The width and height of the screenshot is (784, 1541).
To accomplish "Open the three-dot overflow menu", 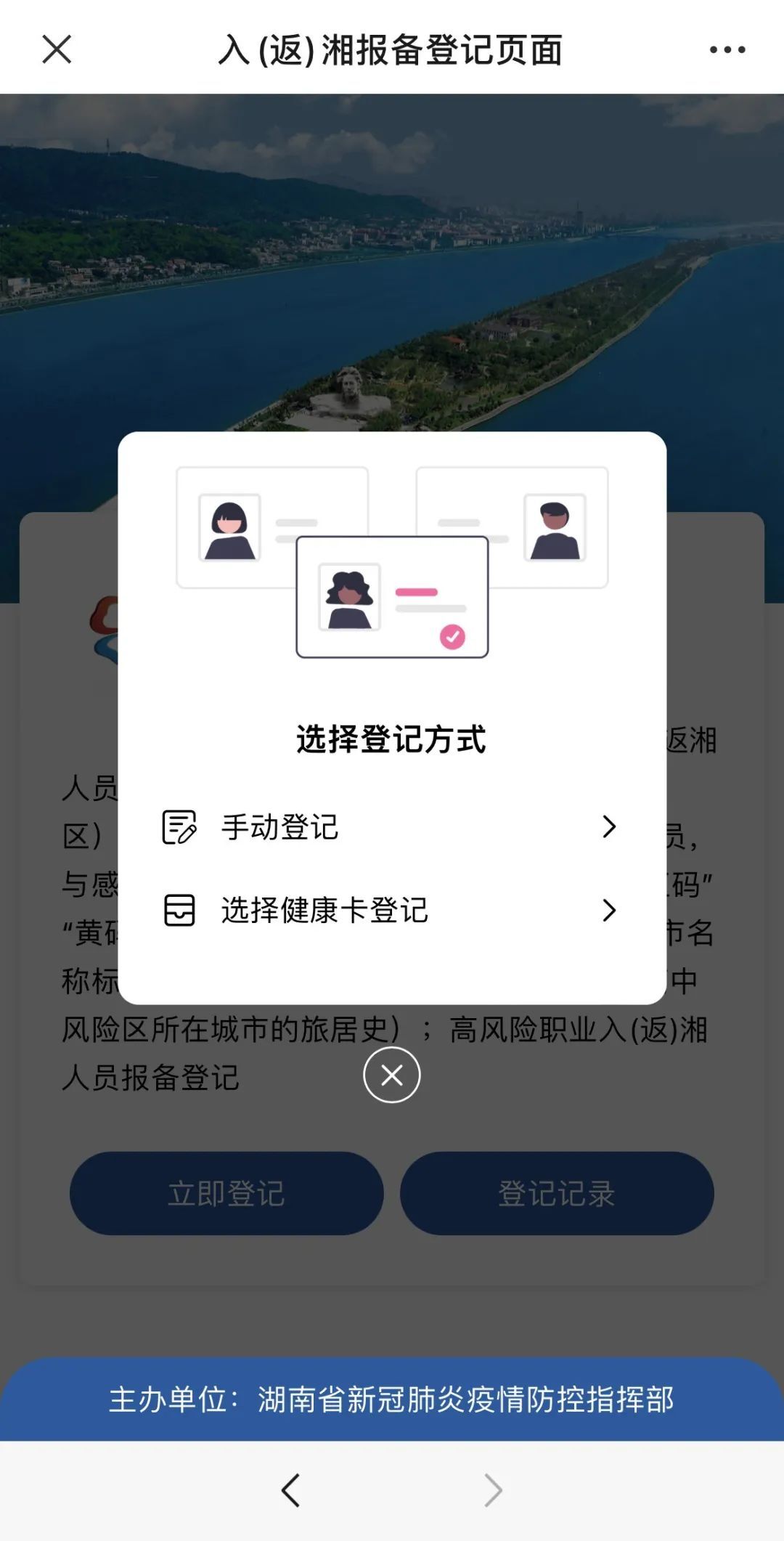I will coord(727,49).
